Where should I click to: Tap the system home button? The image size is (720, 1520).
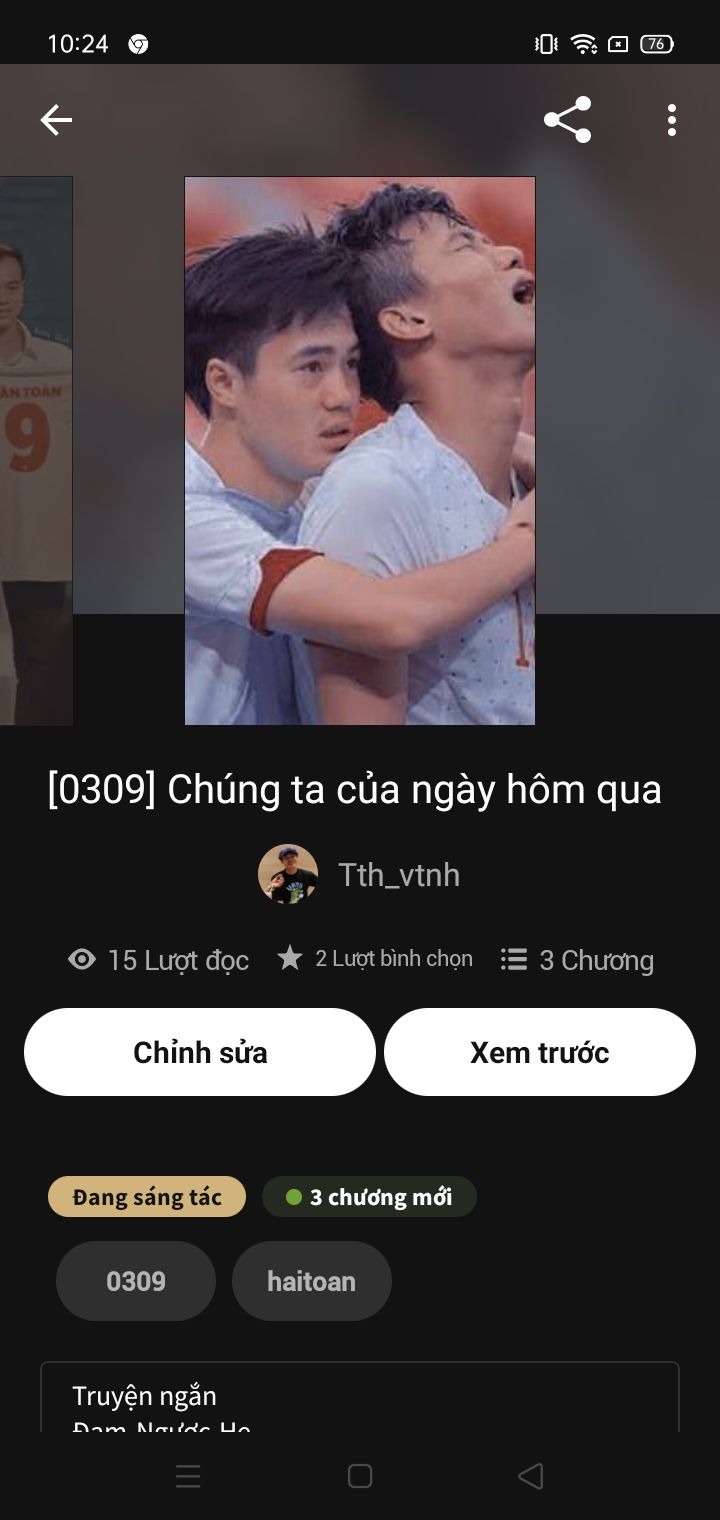click(x=360, y=1476)
